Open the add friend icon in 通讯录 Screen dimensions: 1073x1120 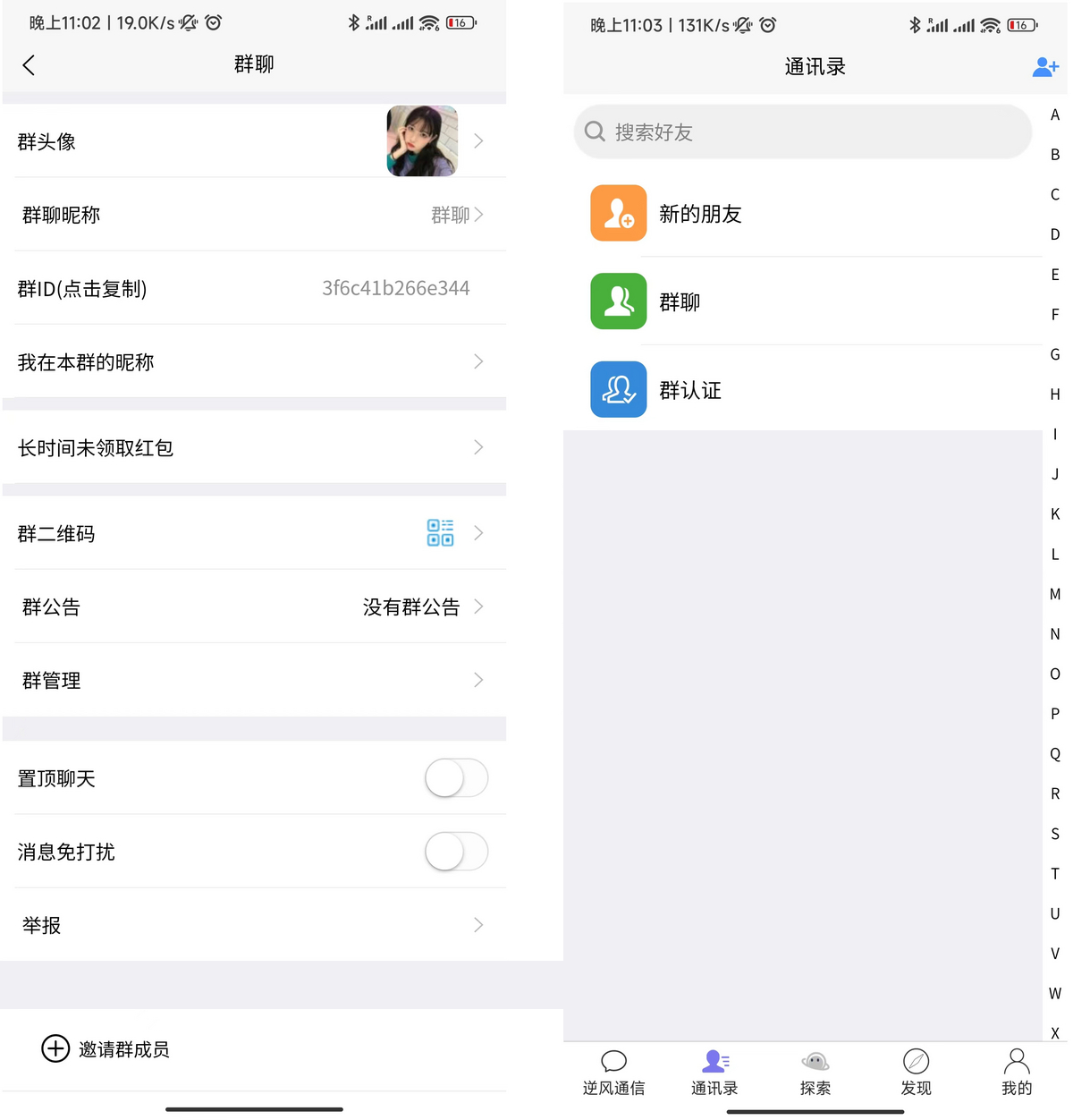[x=1044, y=67]
